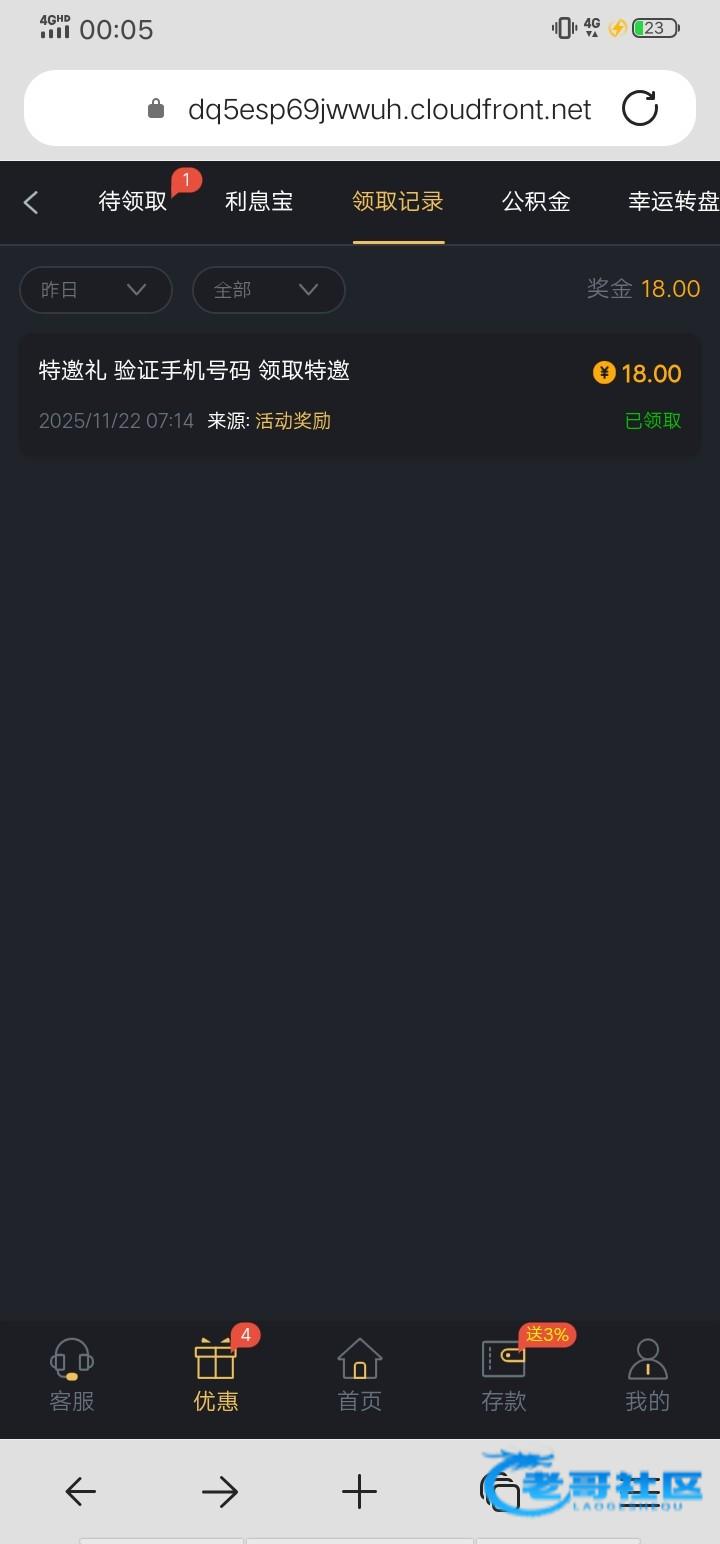Open the 特邀礼 验证手机号码 reward record
This screenshot has width=720, height=1544.
tap(360, 395)
